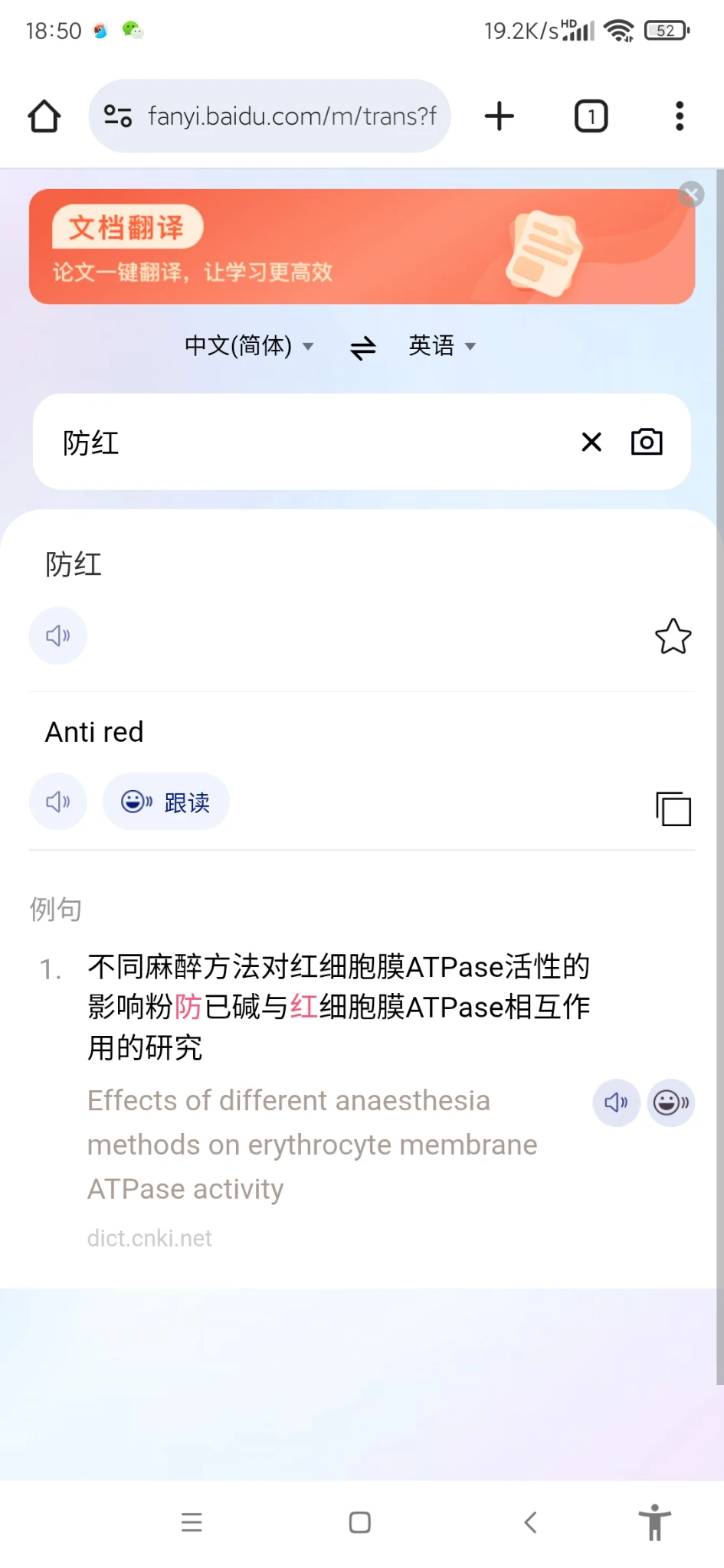The height and width of the screenshot is (1568, 724).
Task: Tap the system back button
Action: click(x=530, y=1522)
